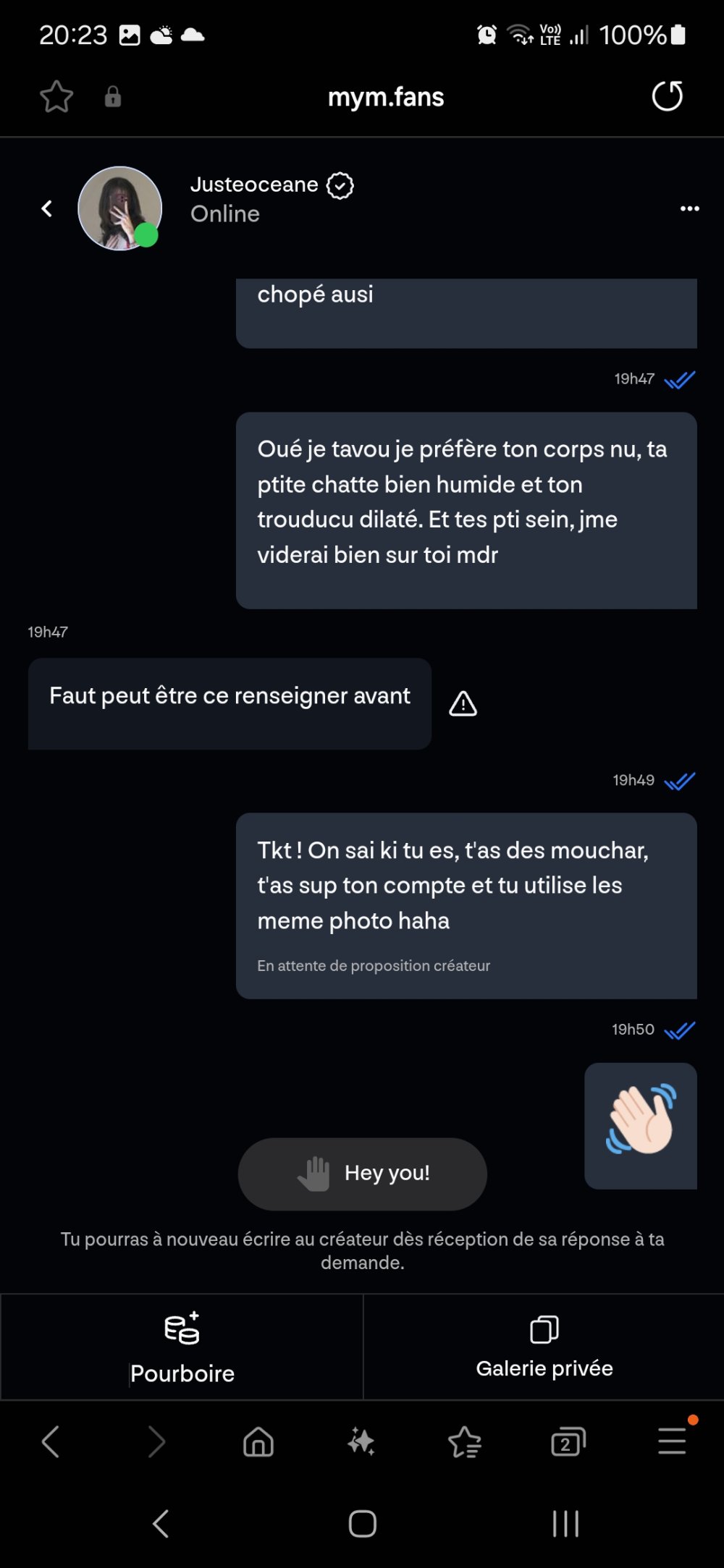
Task: Open the Pourboire tip option
Action: click(182, 1347)
